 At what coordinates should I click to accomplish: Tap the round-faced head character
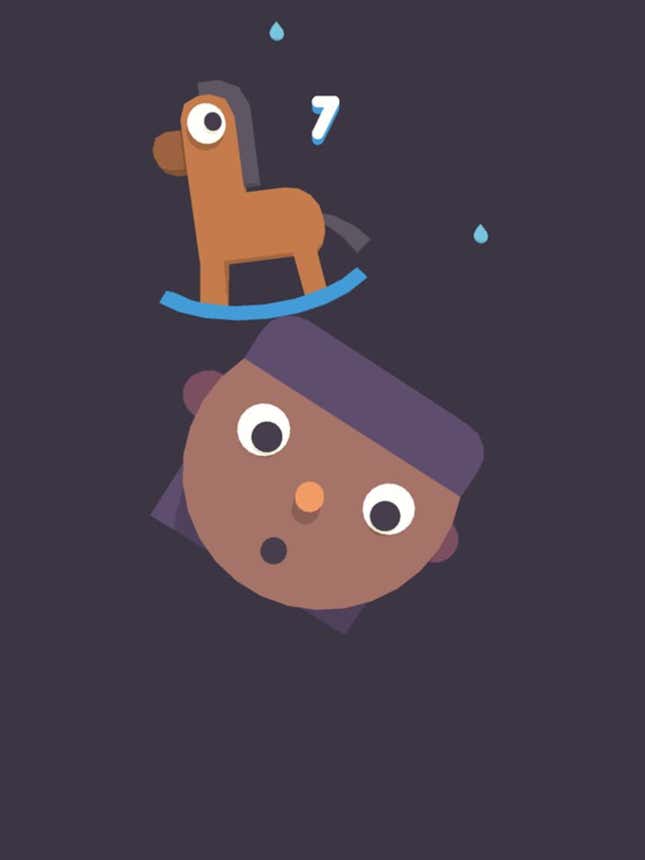pyautogui.click(x=320, y=480)
